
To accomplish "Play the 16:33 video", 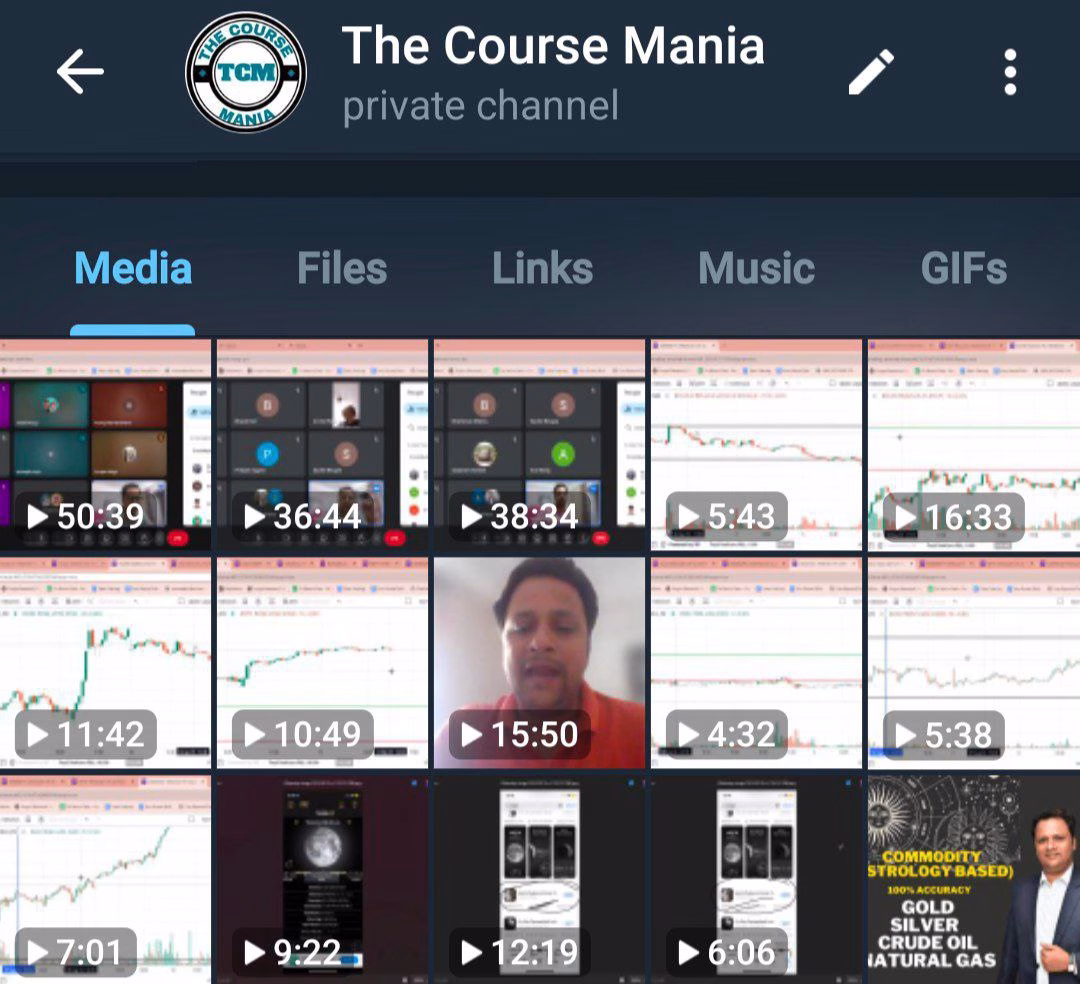I will coord(973,445).
